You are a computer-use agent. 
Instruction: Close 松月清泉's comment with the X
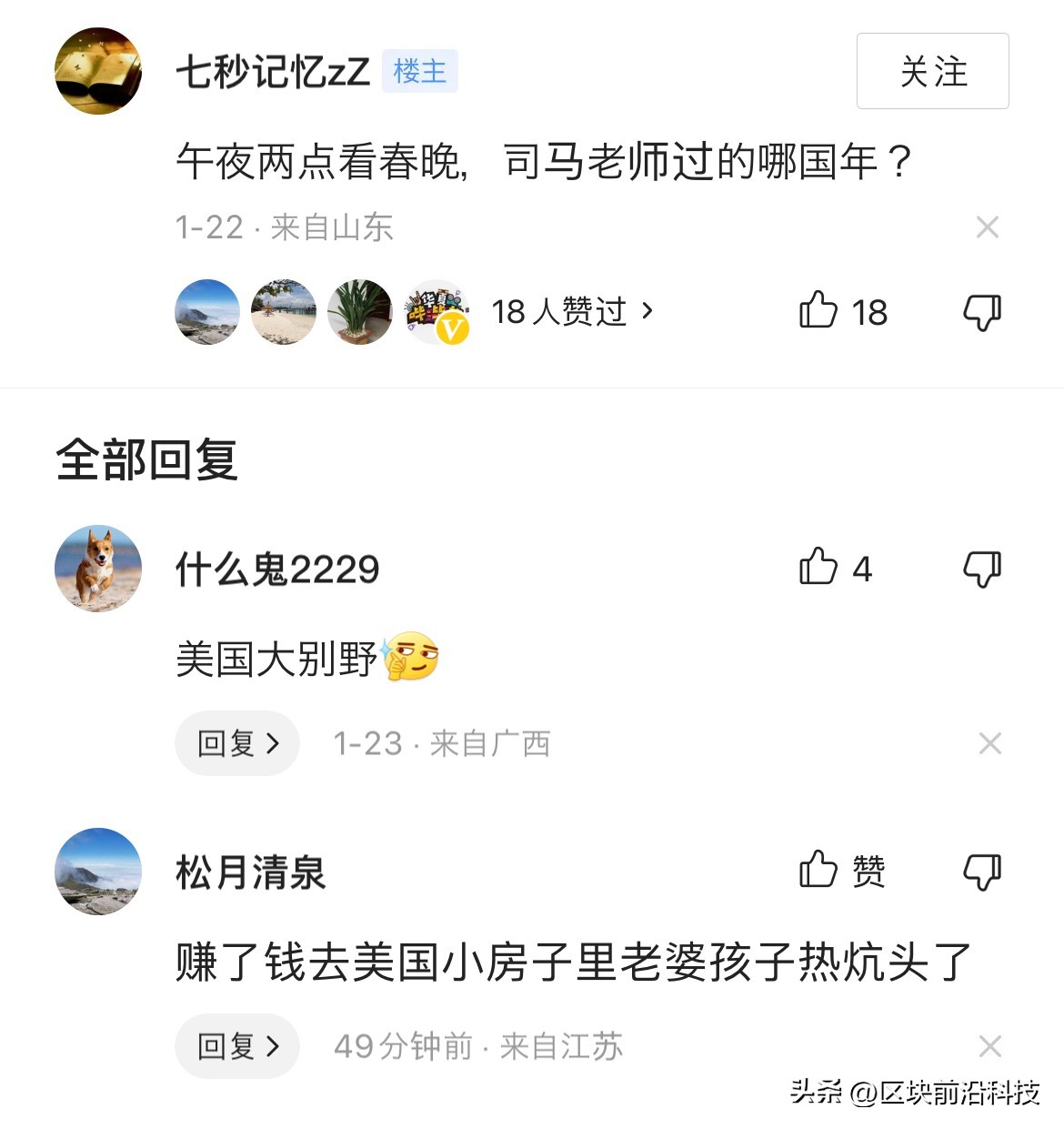pos(989,1046)
